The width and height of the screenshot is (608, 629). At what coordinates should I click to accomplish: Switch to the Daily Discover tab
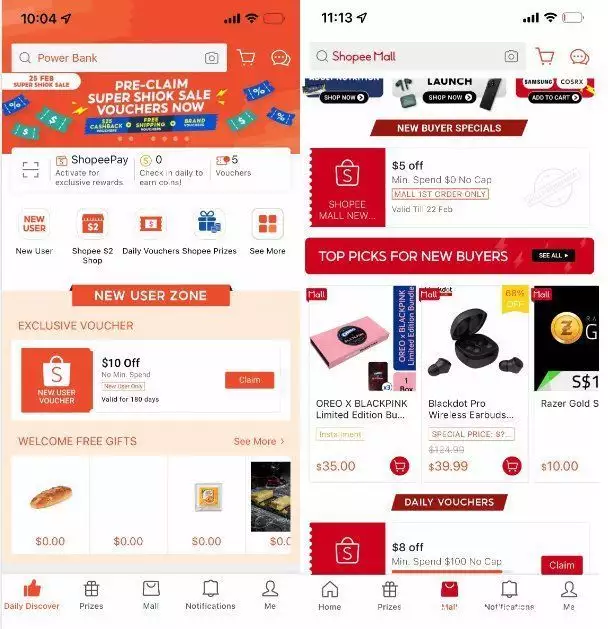click(x=32, y=594)
